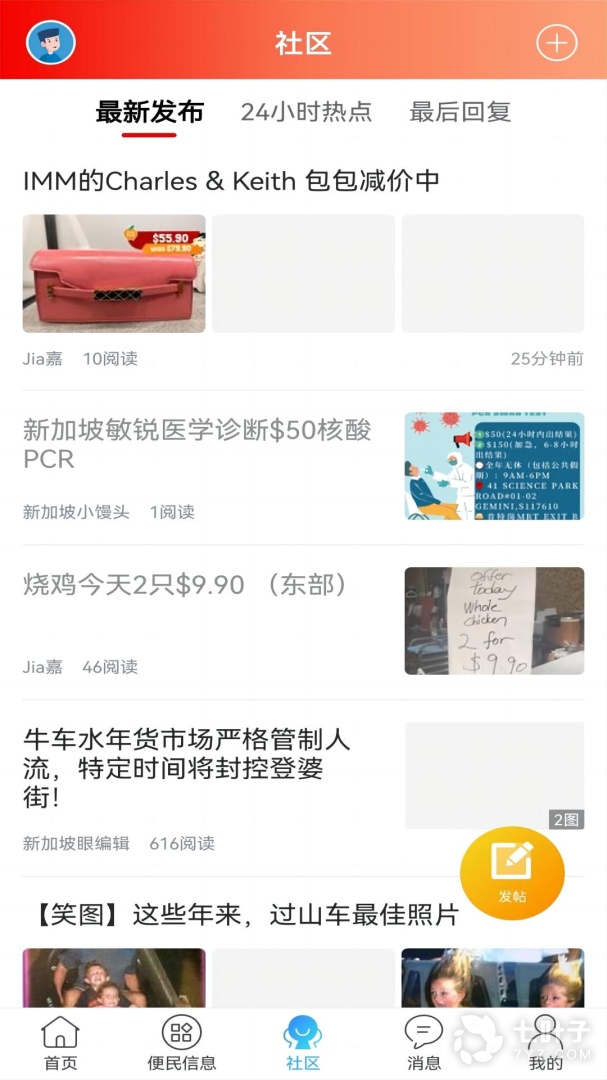Open the 牛车水年货市场严格管制人流 post
This screenshot has height=1080, width=607.
[187, 768]
